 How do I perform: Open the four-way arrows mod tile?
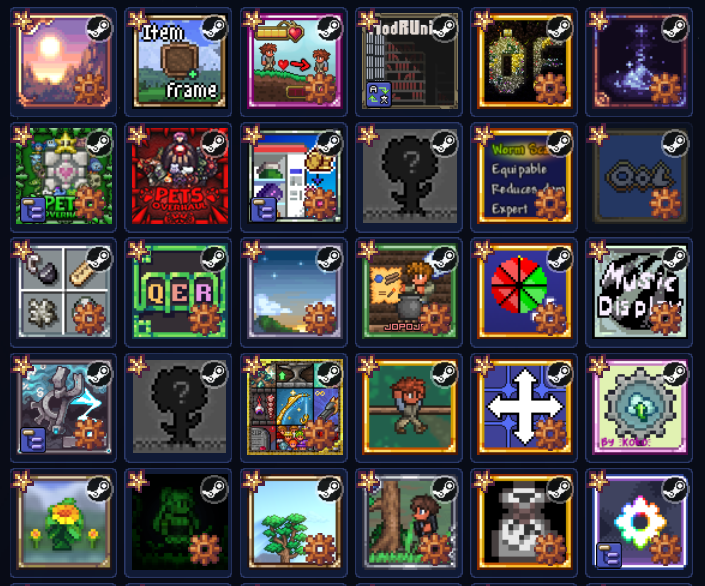click(521, 405)
